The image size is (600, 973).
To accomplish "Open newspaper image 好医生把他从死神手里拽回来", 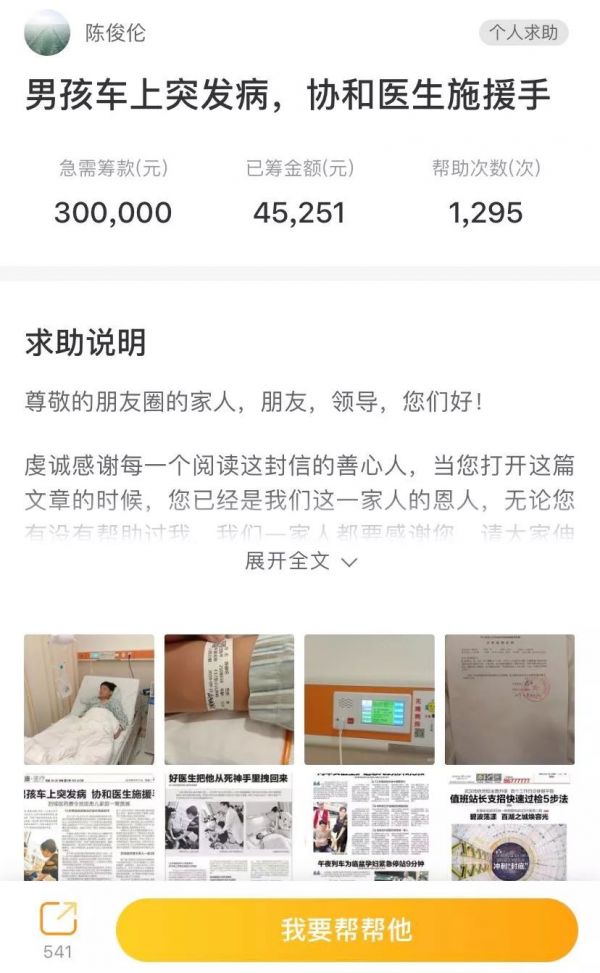I will click(229, 825).
